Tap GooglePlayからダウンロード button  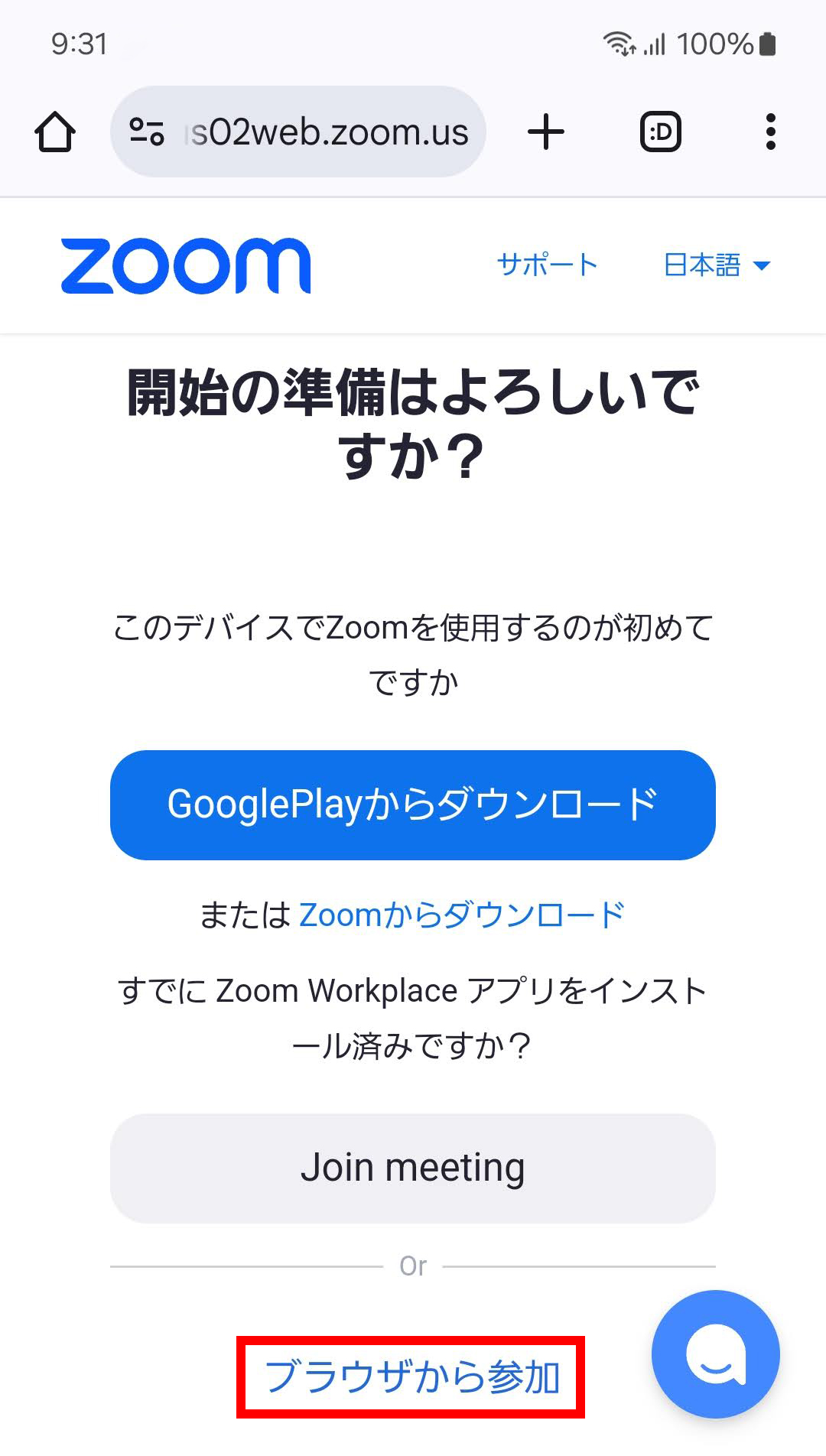[413, 804]
